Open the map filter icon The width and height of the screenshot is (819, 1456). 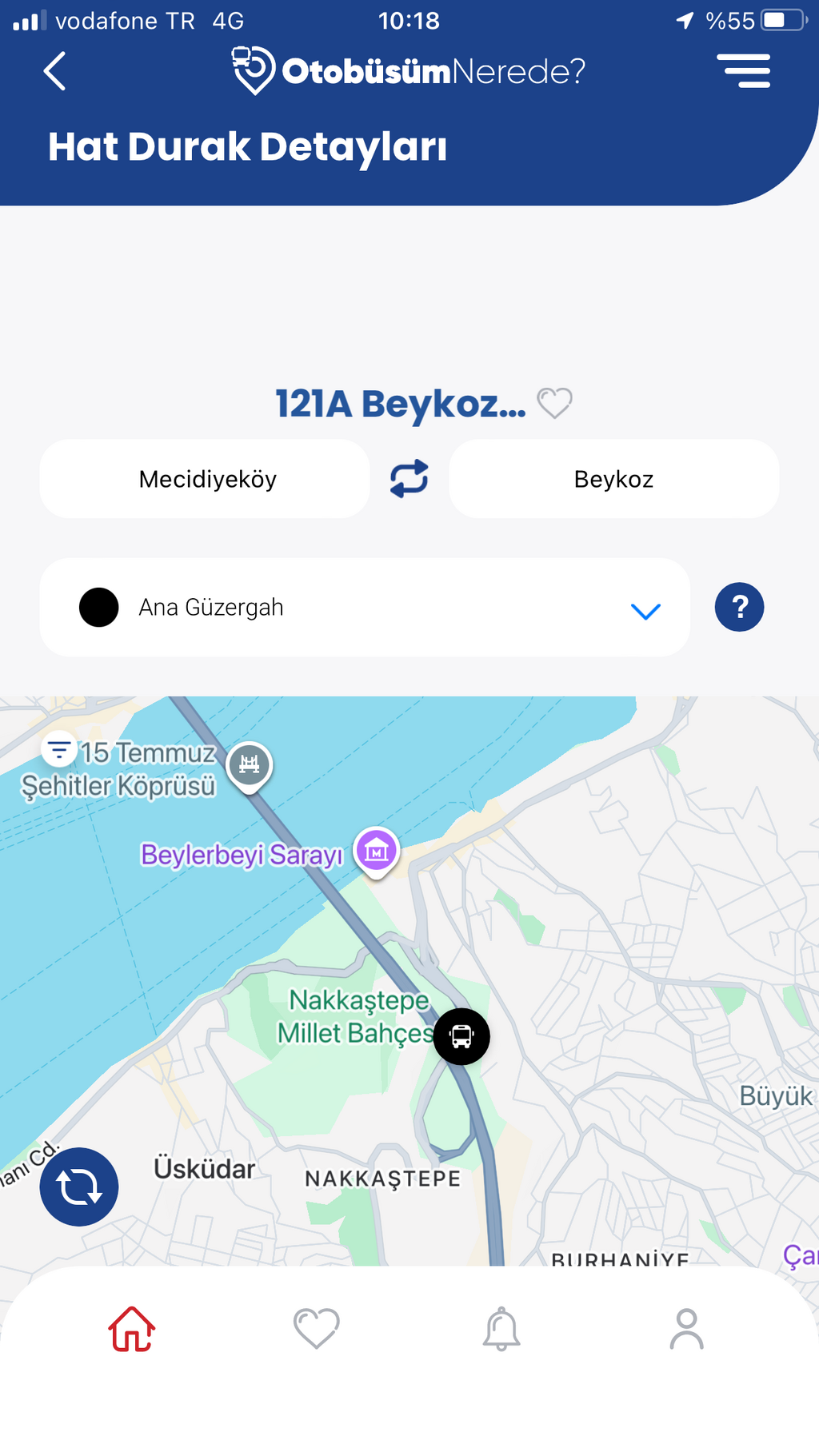coord(58,749)
